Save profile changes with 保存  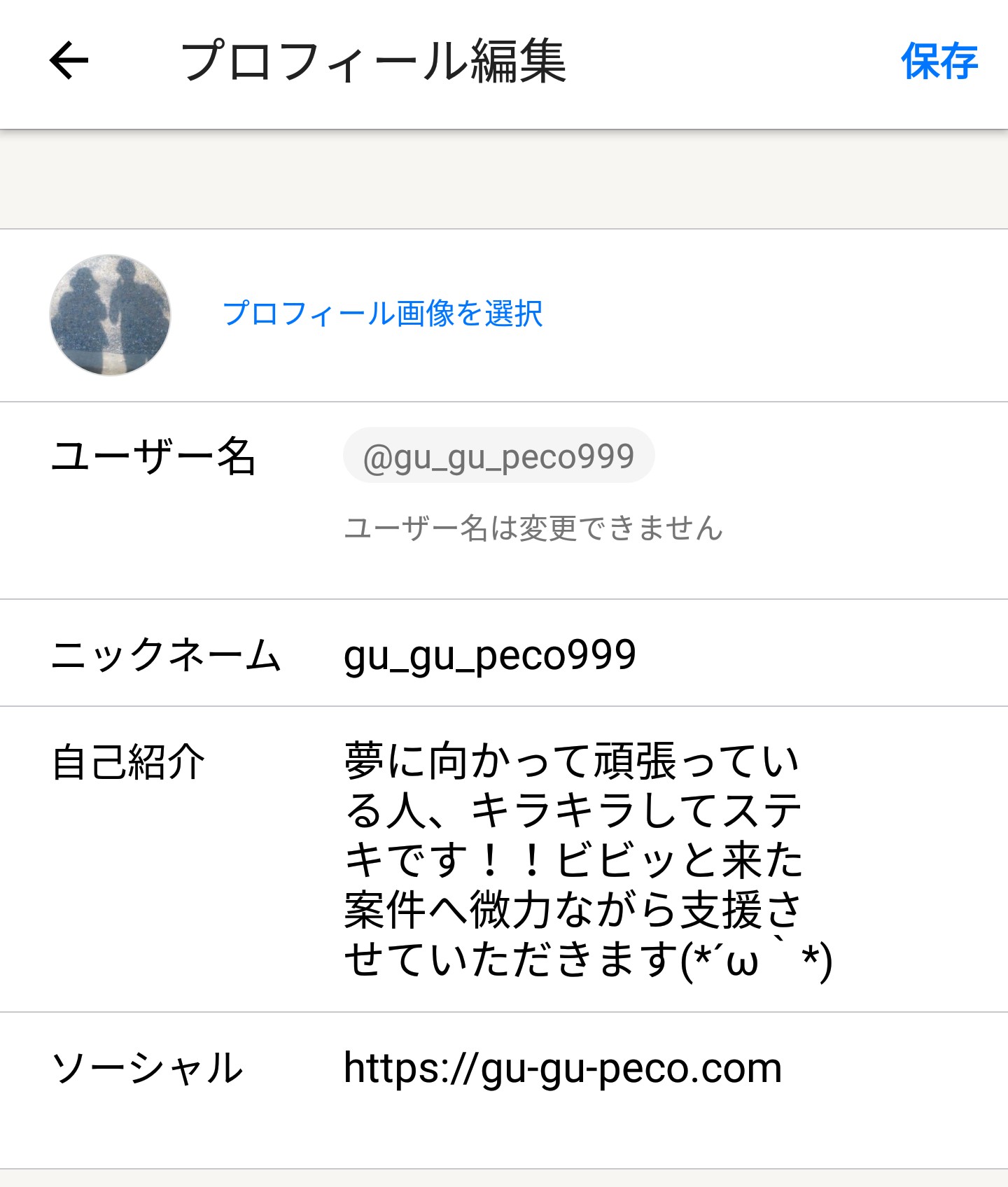point(939,62)
